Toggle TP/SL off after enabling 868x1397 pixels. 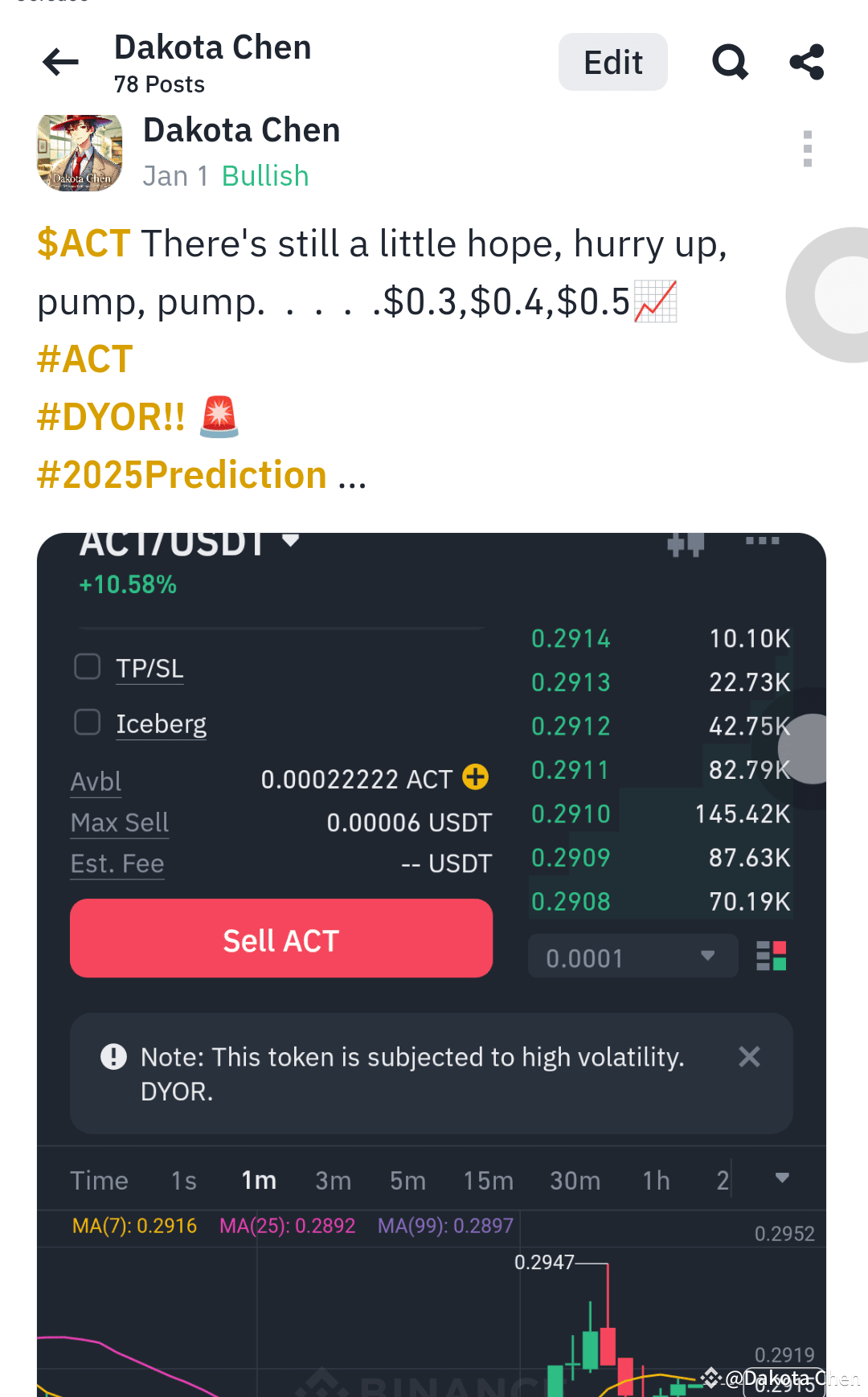coord(86,666)
